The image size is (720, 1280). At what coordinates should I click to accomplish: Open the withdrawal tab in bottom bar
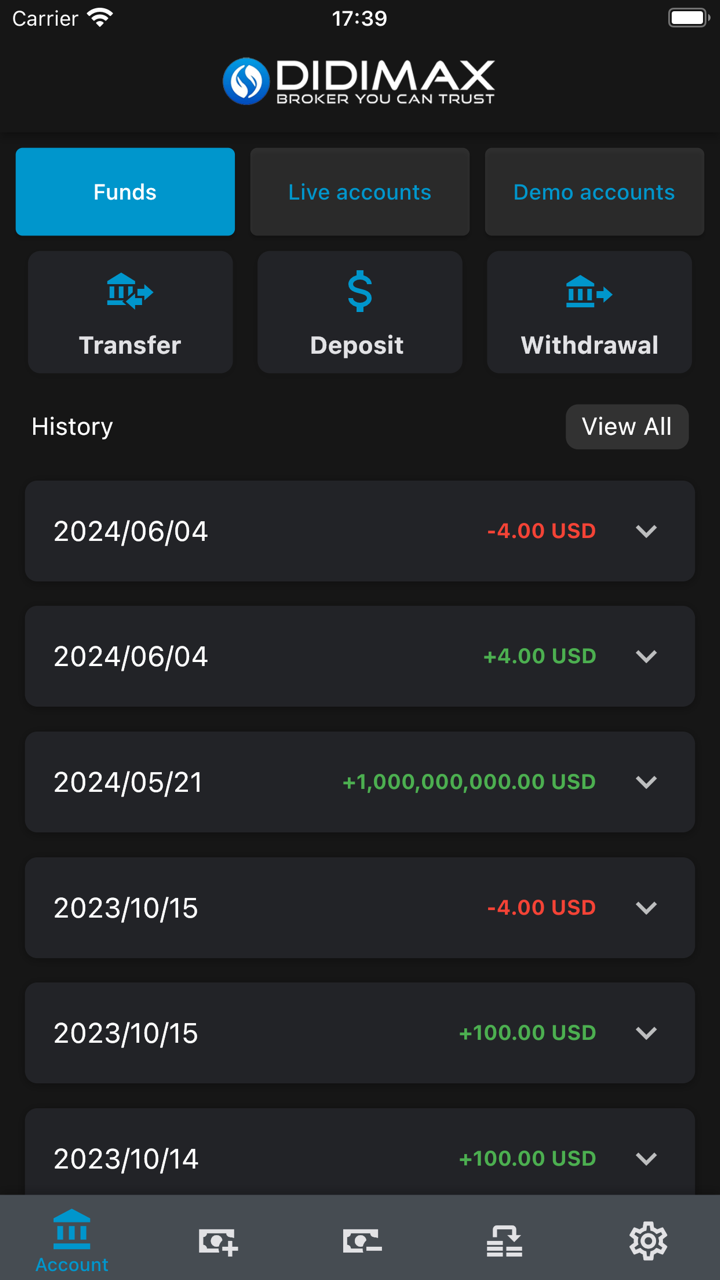click(x=361, y=1241)
